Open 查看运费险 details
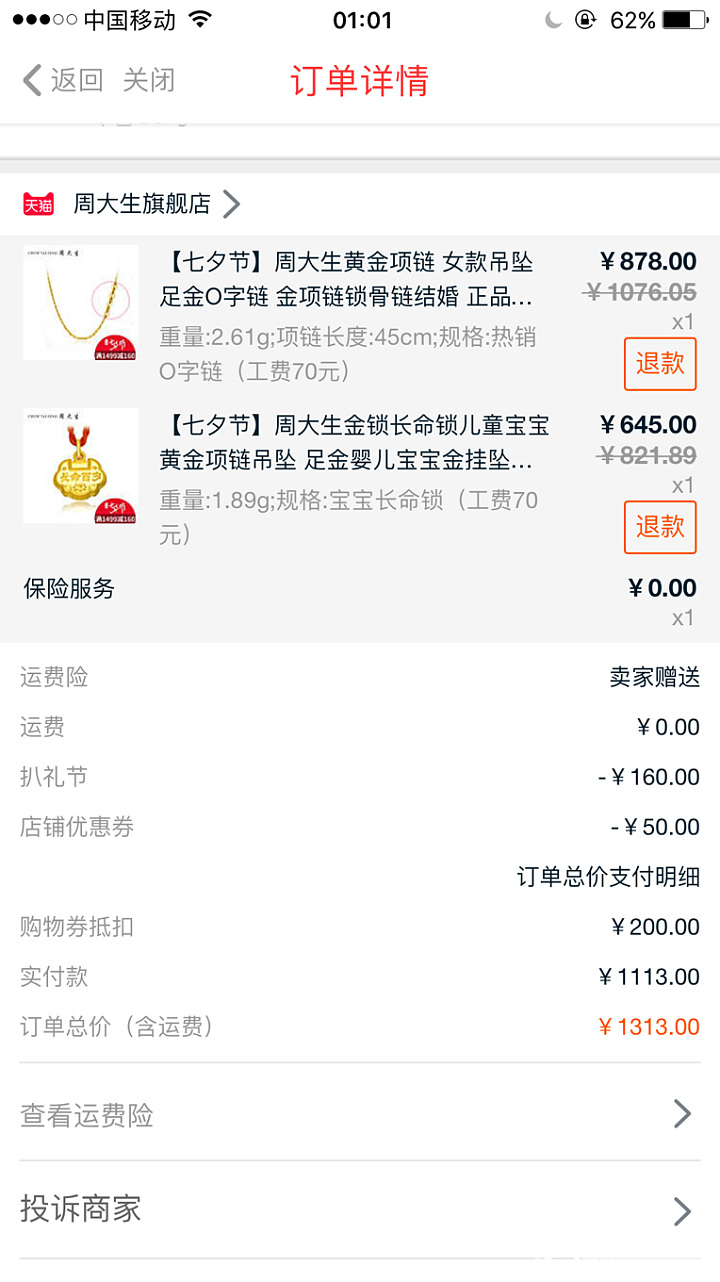This screenshot has height=1282, width=720. (360, 1114)
